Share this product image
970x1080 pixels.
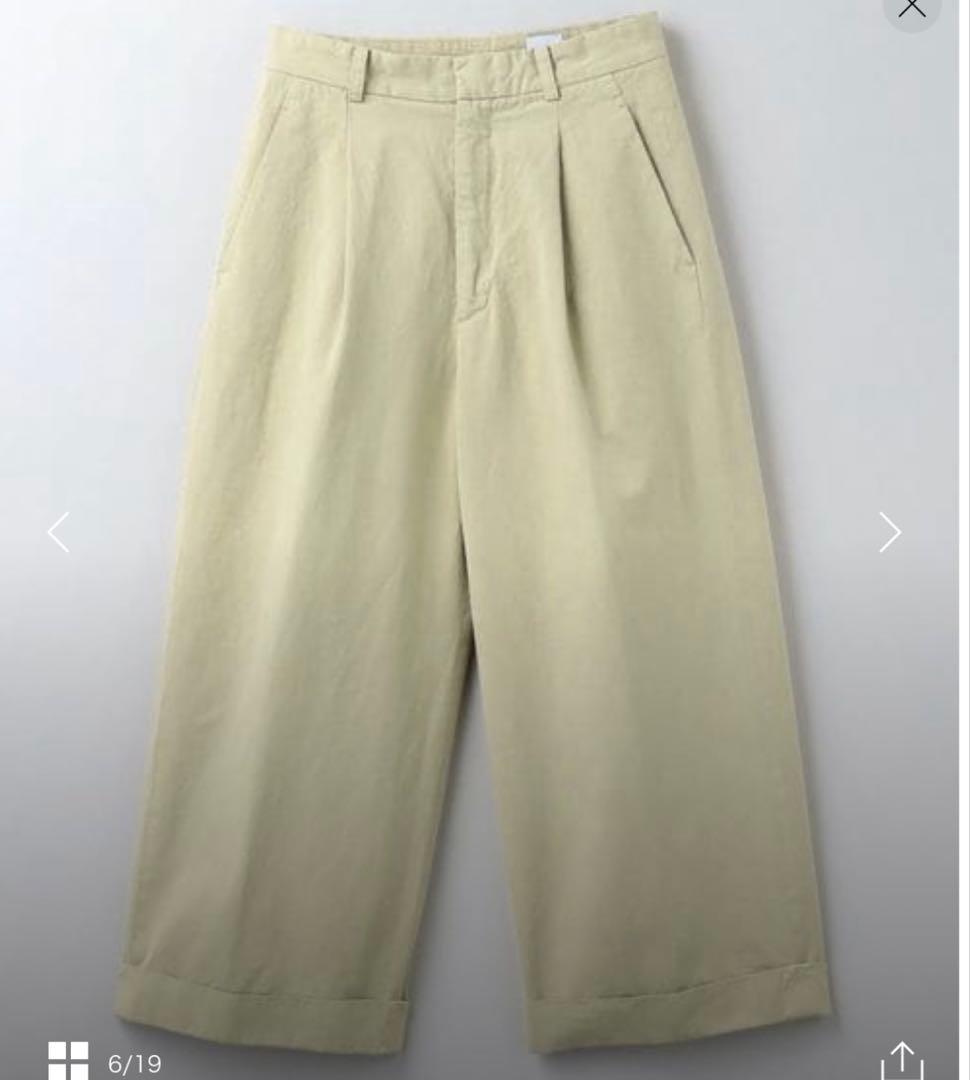click(902, 1060)
